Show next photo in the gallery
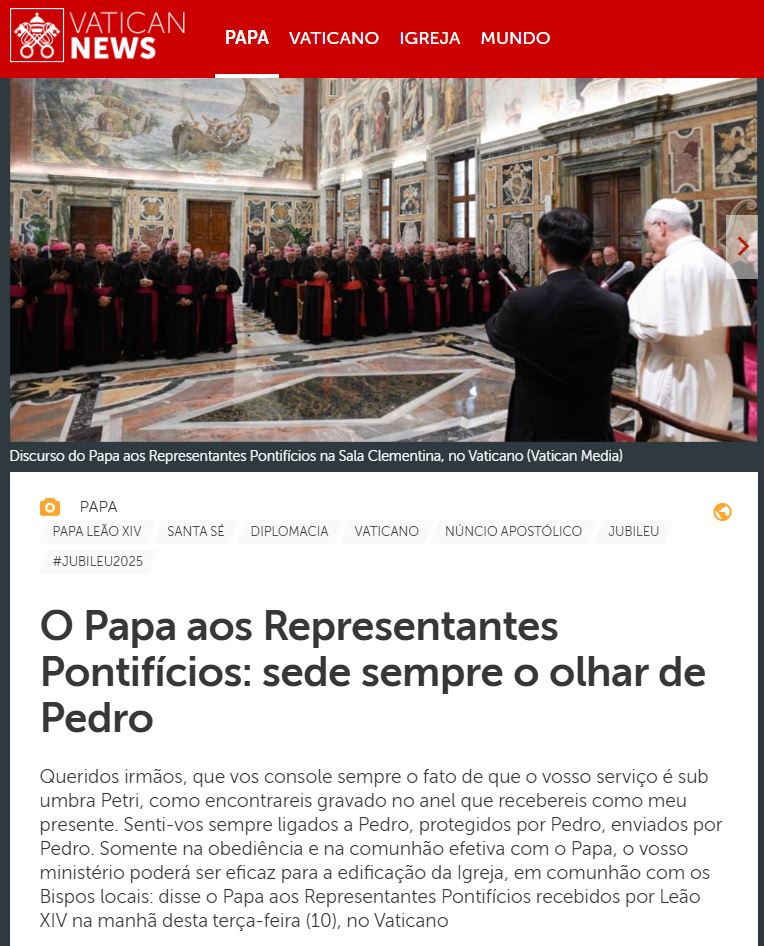This screenshot has width=764, height=946. click(x=742, y=246)
